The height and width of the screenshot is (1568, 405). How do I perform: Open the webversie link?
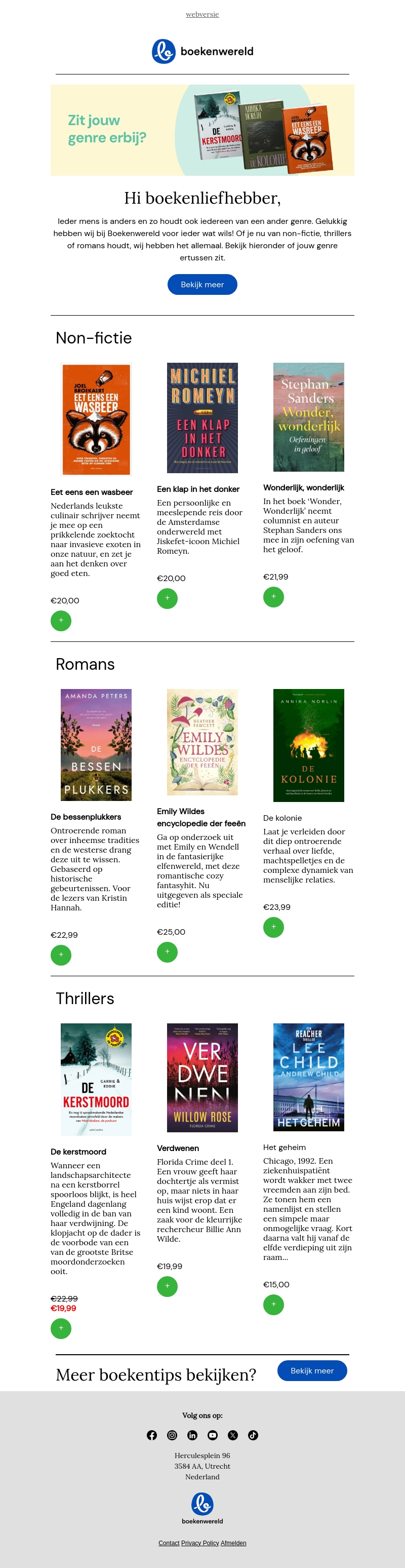(x=202, y=14)
